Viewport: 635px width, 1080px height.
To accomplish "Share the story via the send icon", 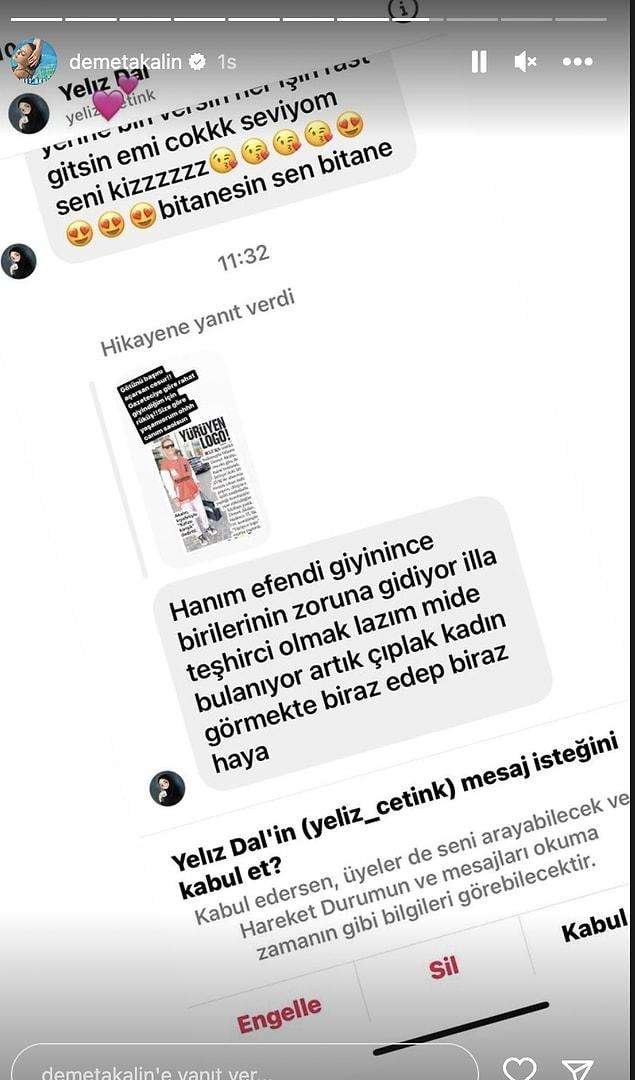I will click(x=578, y=1069).
